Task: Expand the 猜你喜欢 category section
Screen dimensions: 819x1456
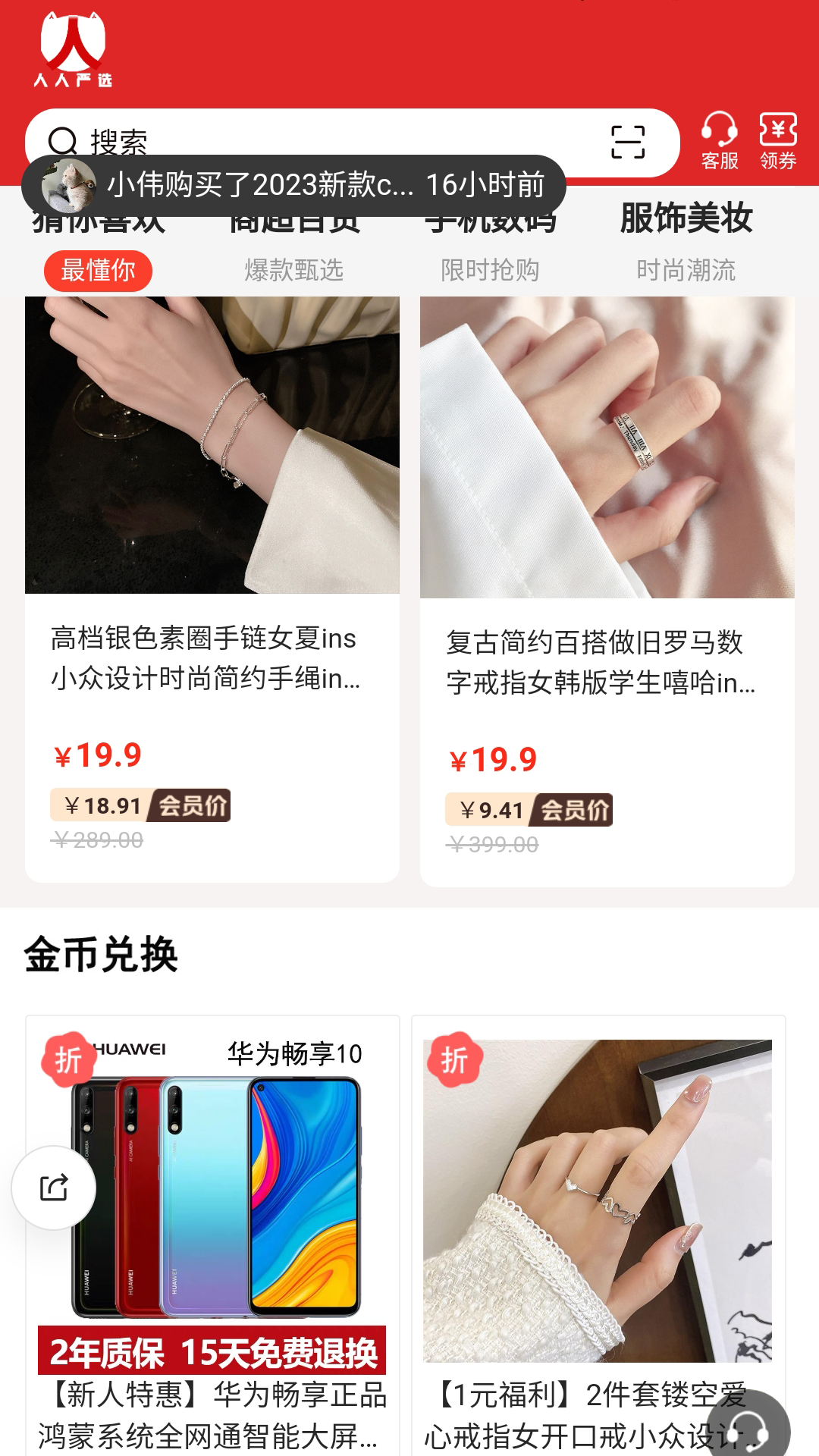Action: pyautogui.click(x=99, y=220)
